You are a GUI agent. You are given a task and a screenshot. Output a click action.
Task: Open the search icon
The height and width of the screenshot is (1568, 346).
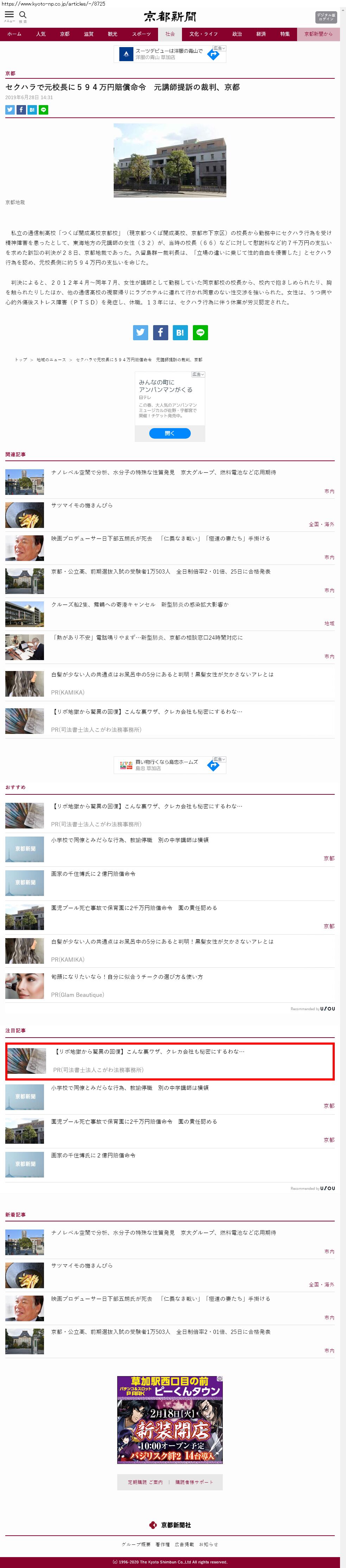coord(23,15)
